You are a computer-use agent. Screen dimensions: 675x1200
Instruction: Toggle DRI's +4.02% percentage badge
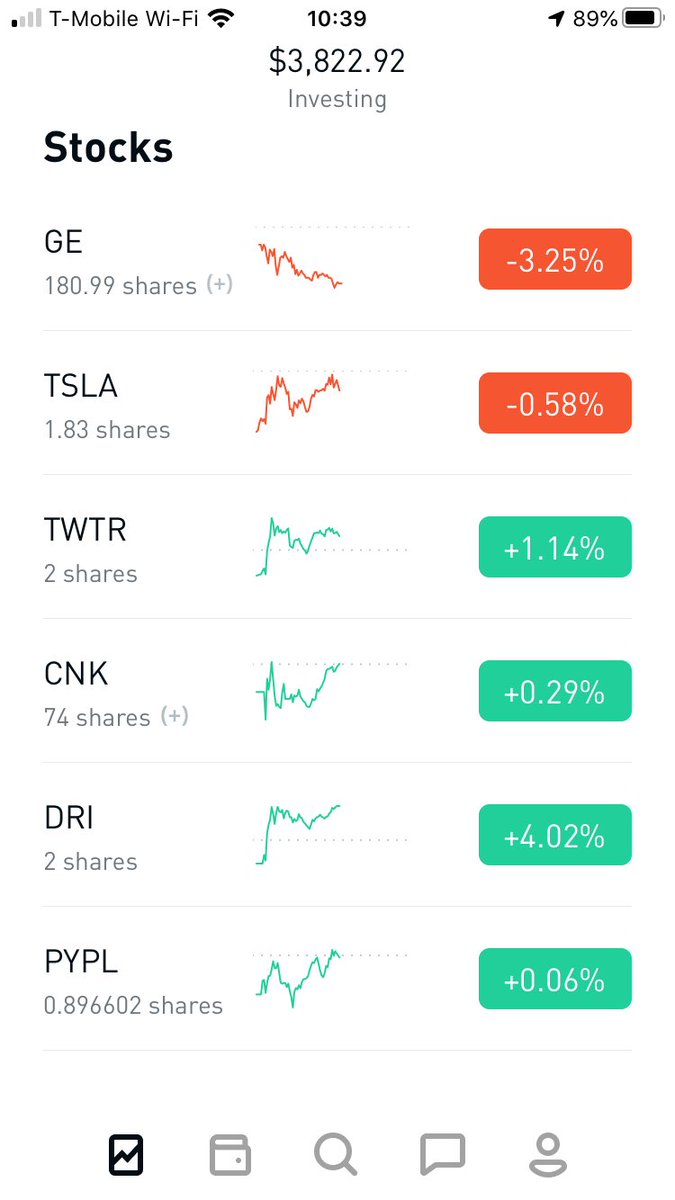pos(555,835)
